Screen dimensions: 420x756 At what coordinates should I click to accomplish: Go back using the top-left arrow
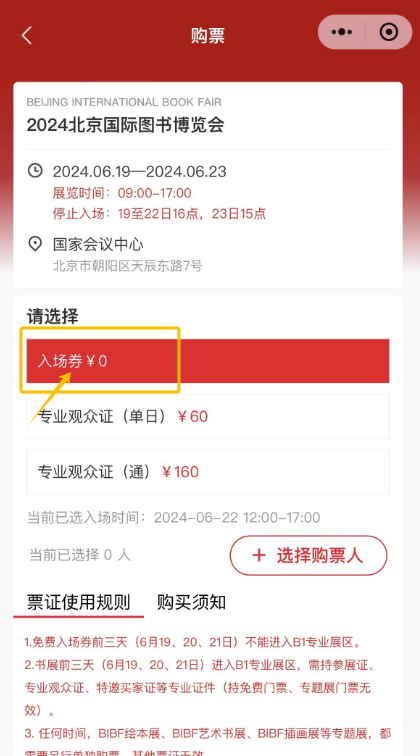click(x=27, y=35)
